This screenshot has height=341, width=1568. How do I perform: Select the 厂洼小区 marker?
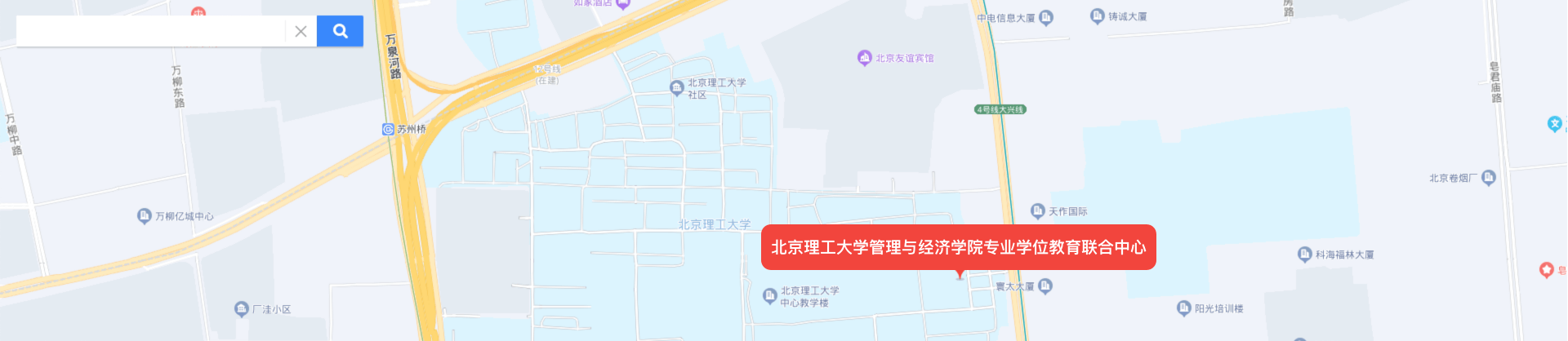coord(241,309)
